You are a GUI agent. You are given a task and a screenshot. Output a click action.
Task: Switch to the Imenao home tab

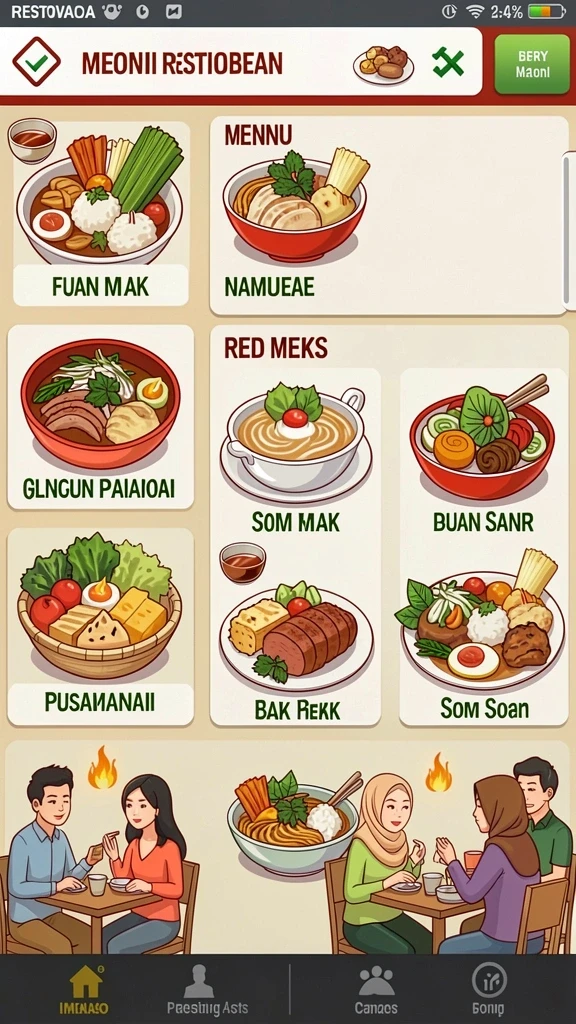coord(84,989)
